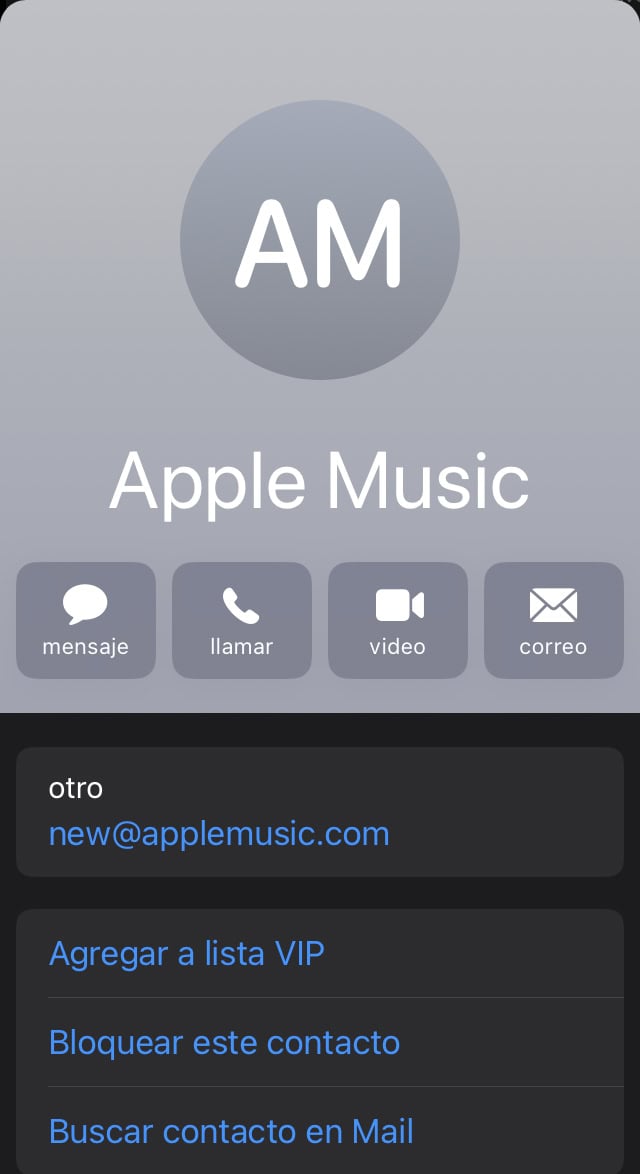Image resolution: width=640 pixels, height=1174 pixels.
Task: Call Apple Music with llamar
Action: tap(242, 620)
